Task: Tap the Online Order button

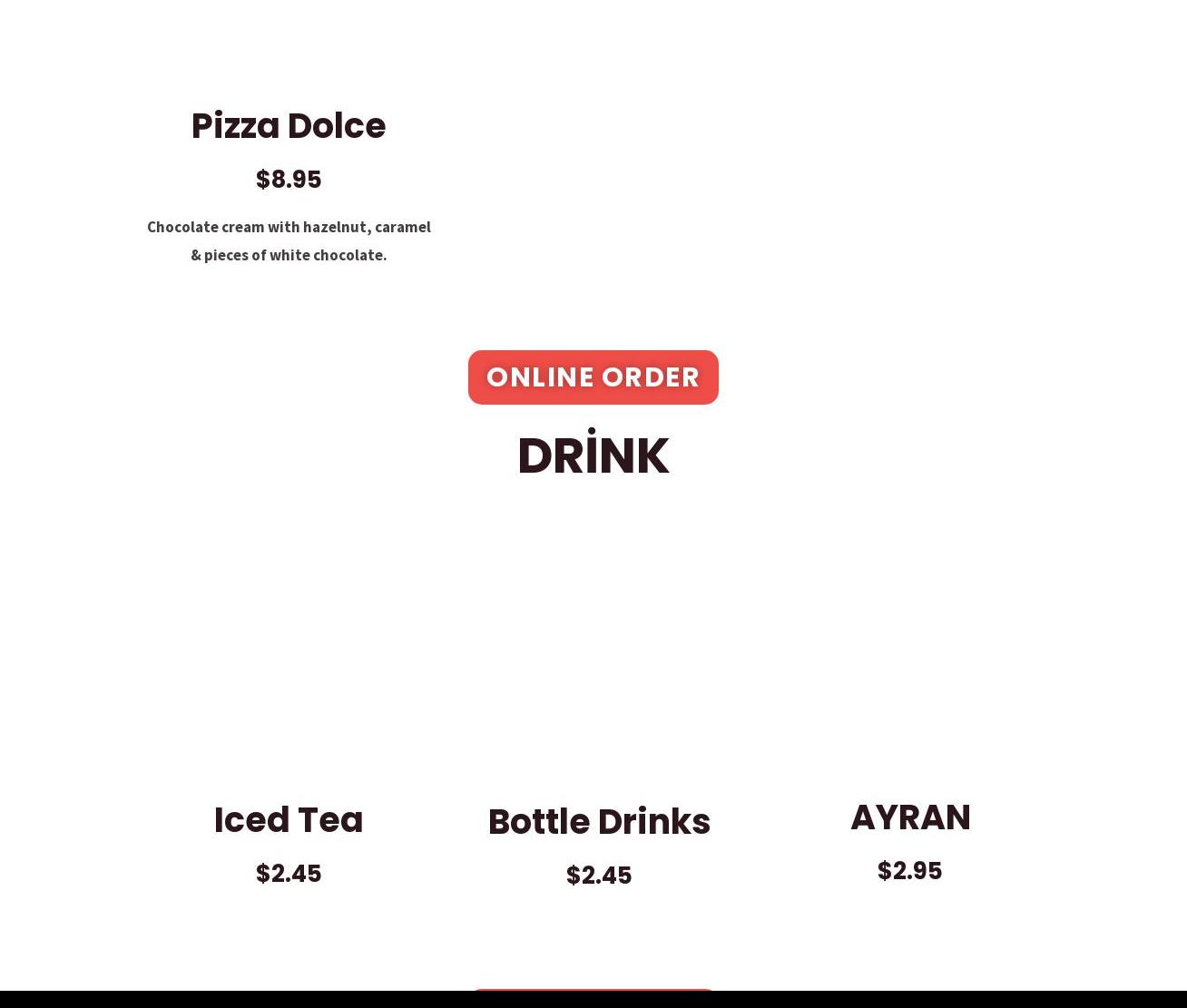Action: tap(593, 377)
